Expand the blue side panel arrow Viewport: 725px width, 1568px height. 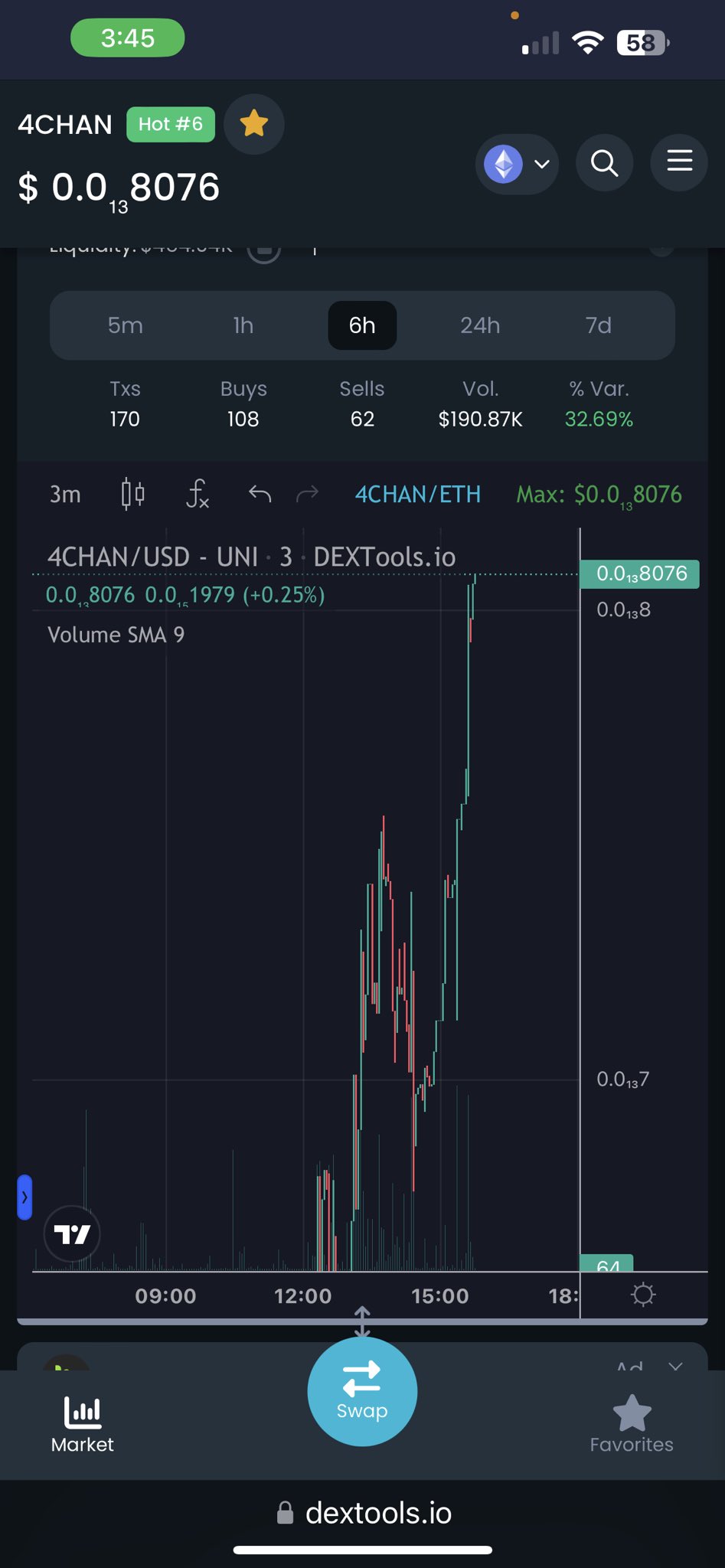tap(24, 1197)
